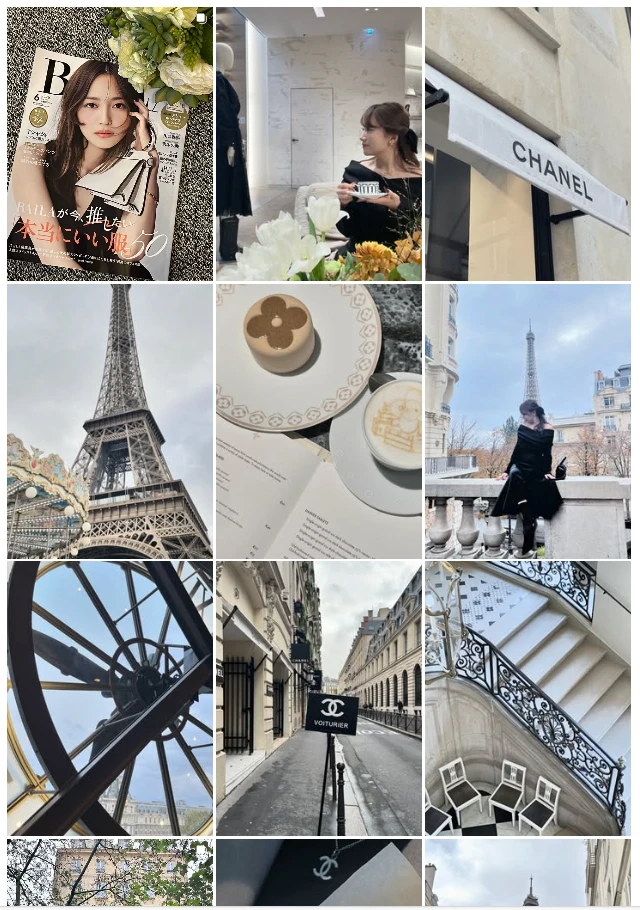
Task: View the woman on balcony with Eiffel Tower
Action: point(527,421)
